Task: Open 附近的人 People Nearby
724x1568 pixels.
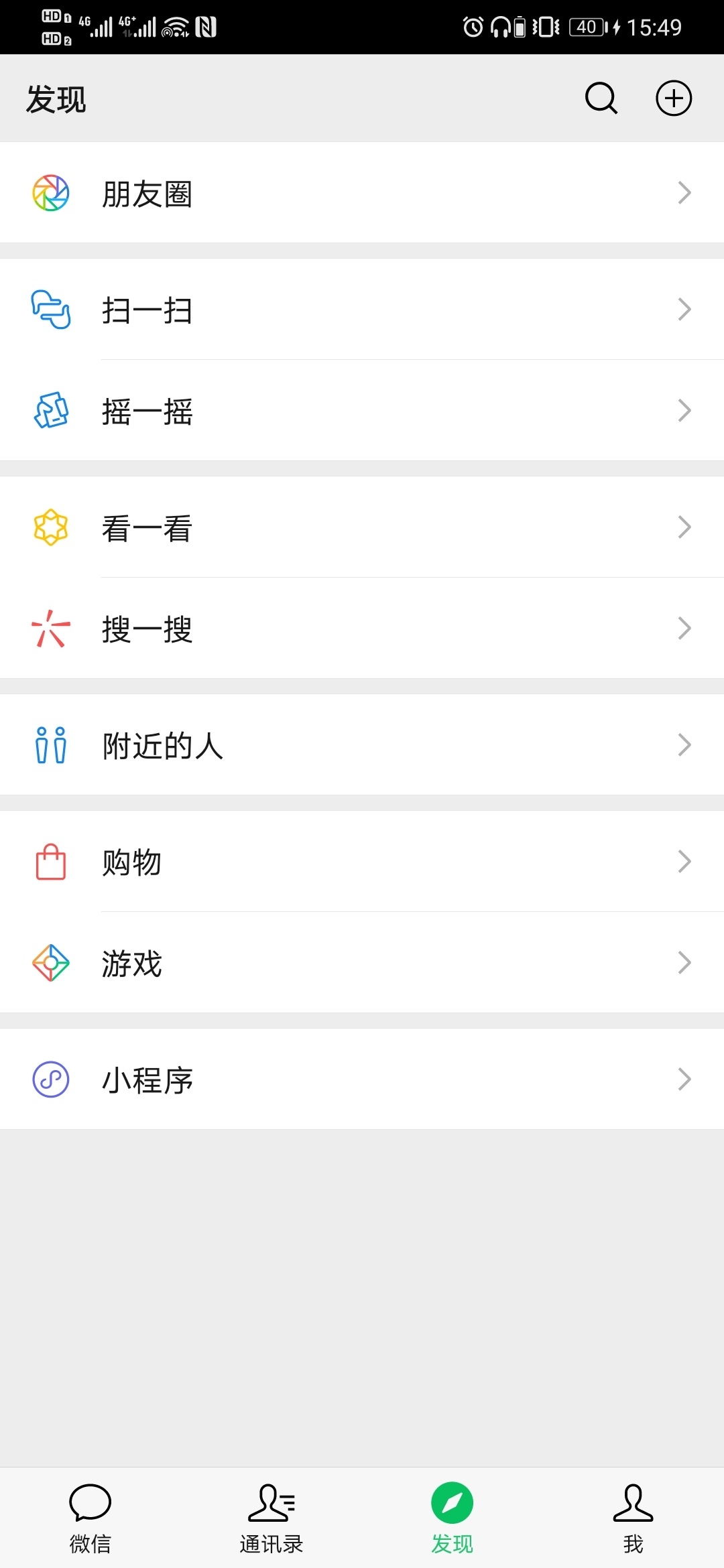Action: [x=362, y=744]
